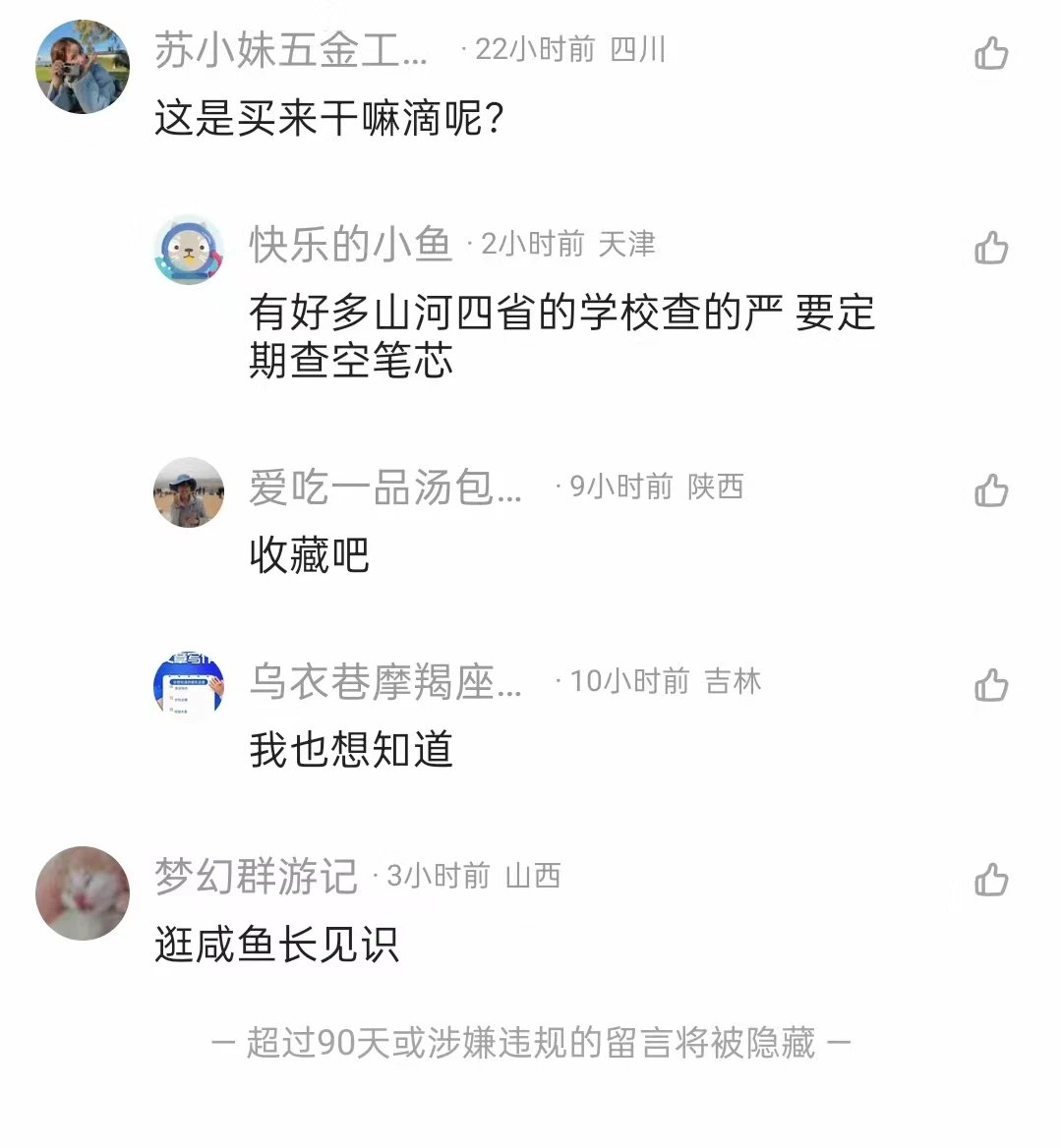Reply to the comment 逛咸鱼长见识

[276, 945]
